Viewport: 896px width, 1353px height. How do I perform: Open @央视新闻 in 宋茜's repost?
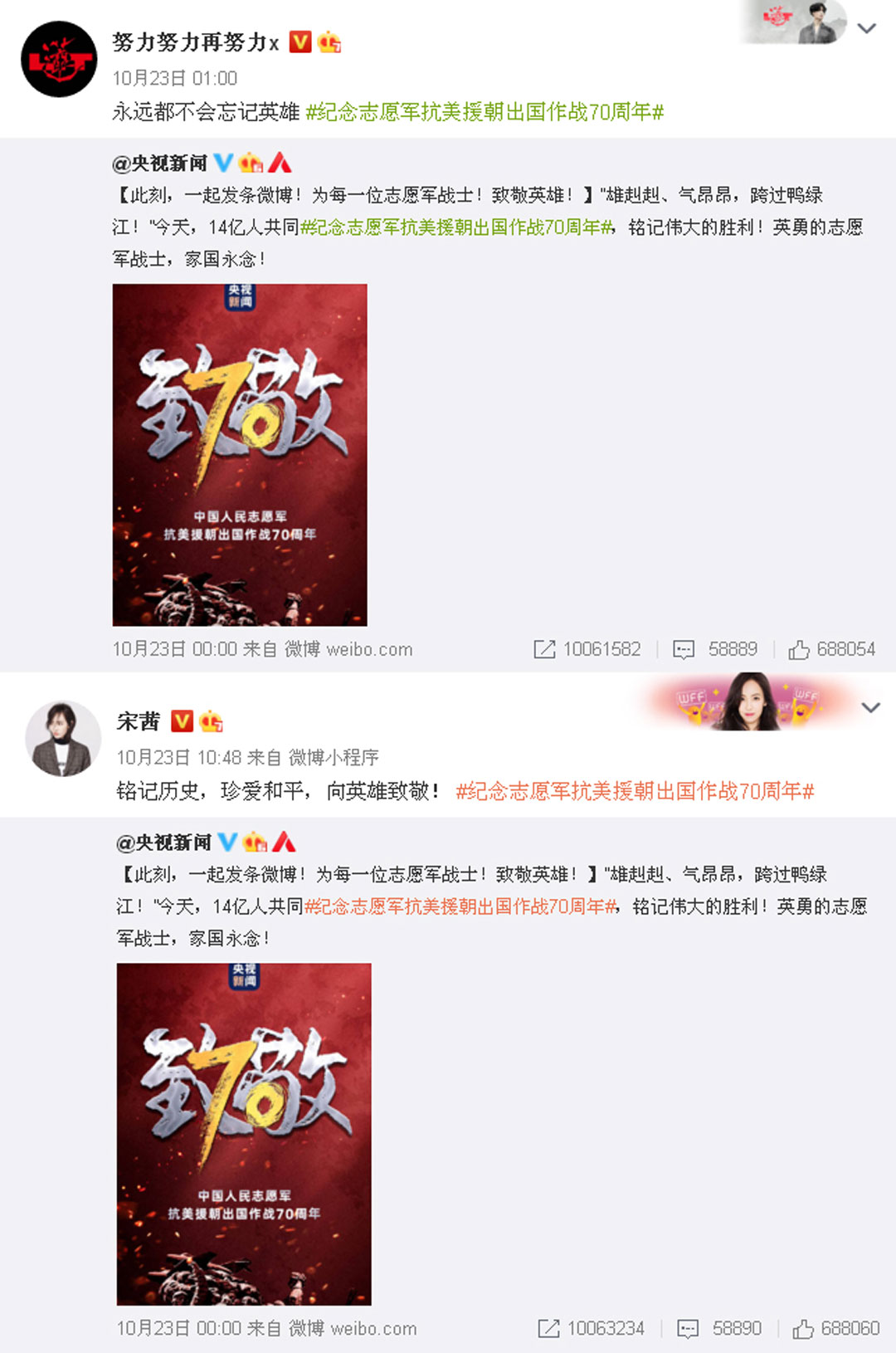point(163,843)
